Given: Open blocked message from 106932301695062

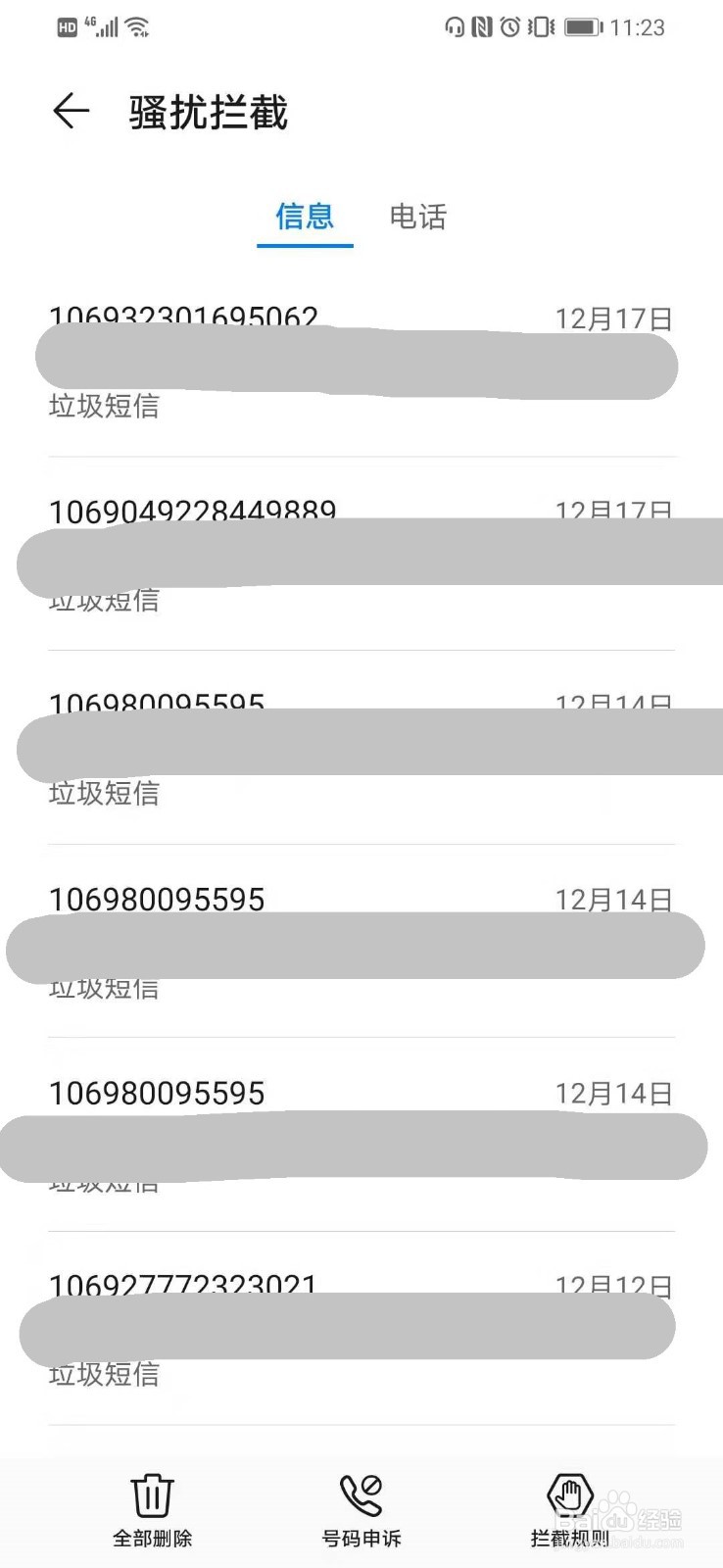Looking at the screenshot, I should [x=361, y=361].
